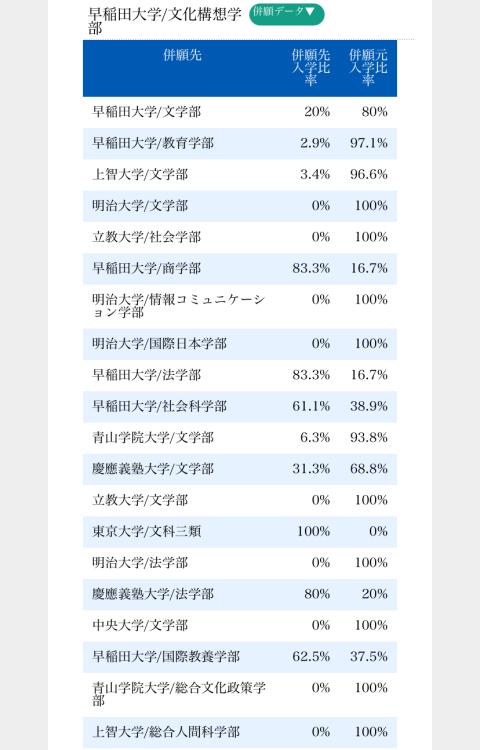Toggle the green 併願データ dropdown button
480x750 pixels.
(x=286, y=13)
